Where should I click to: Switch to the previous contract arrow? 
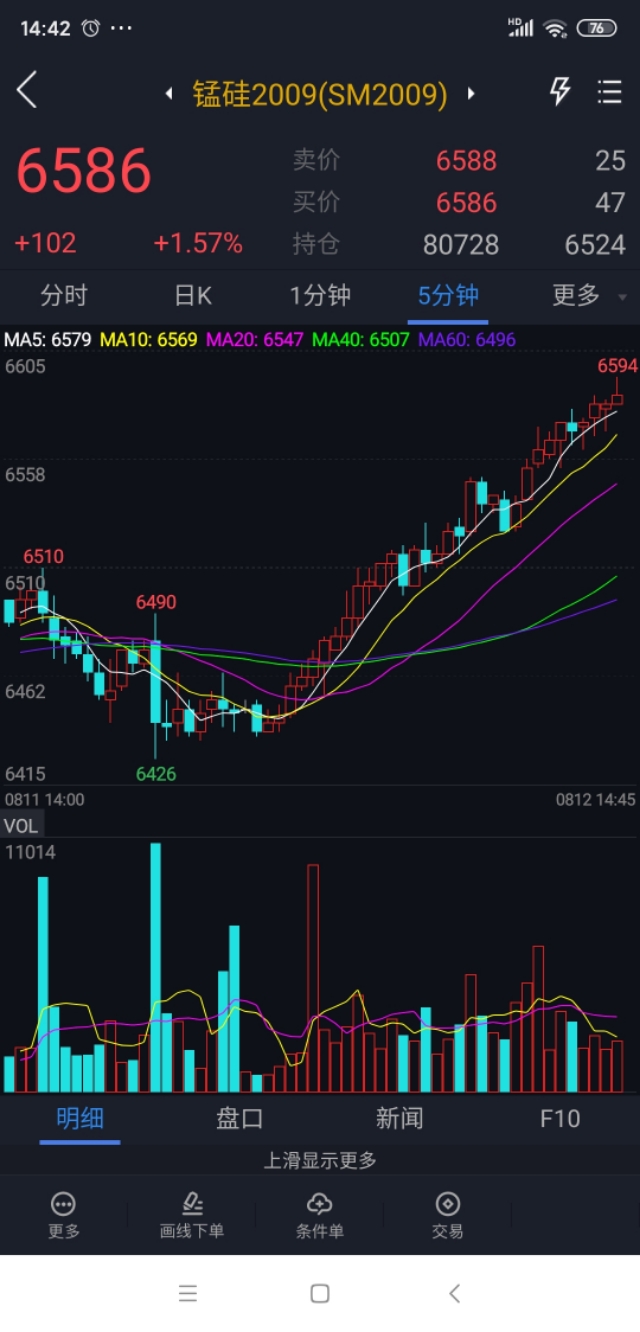click(x=169, y=94)
